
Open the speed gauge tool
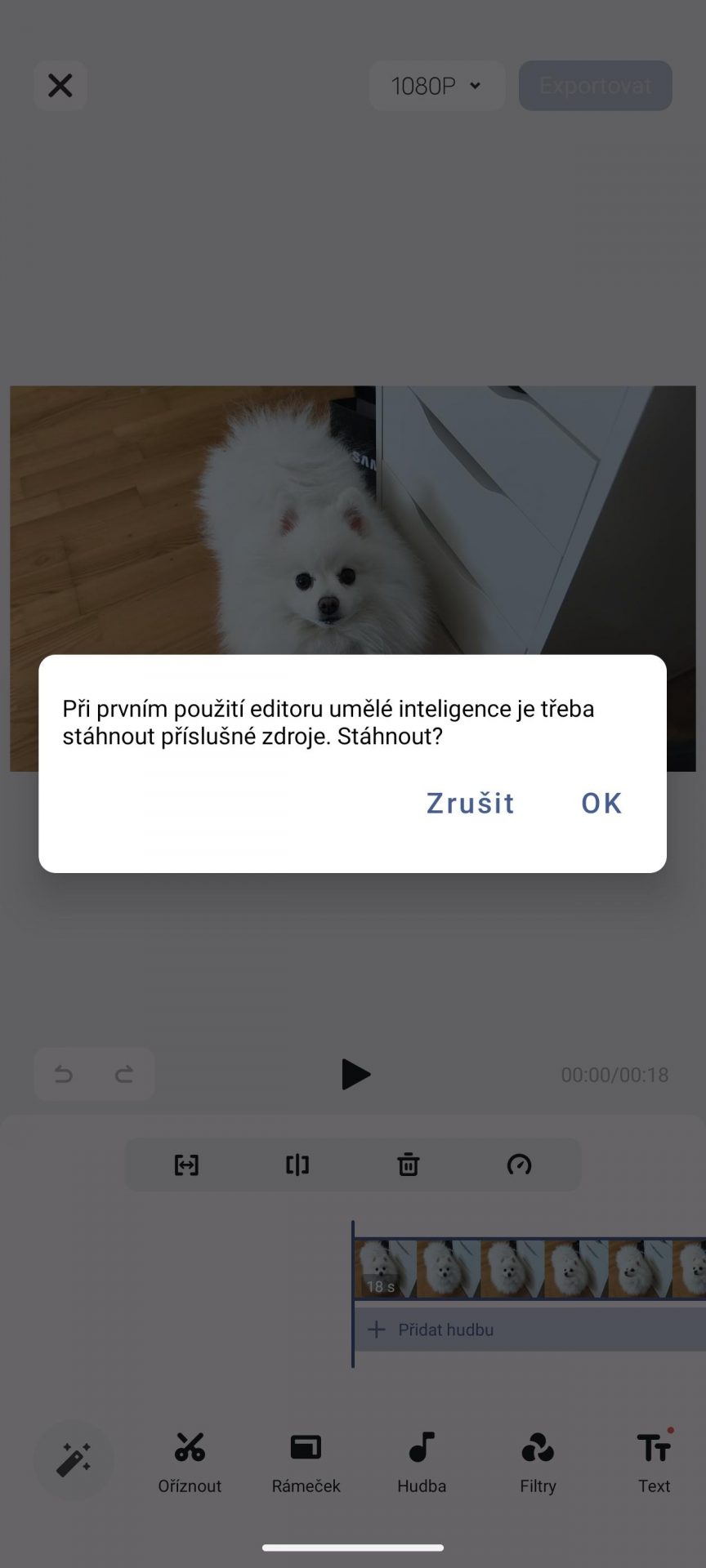click(520, 1165)
